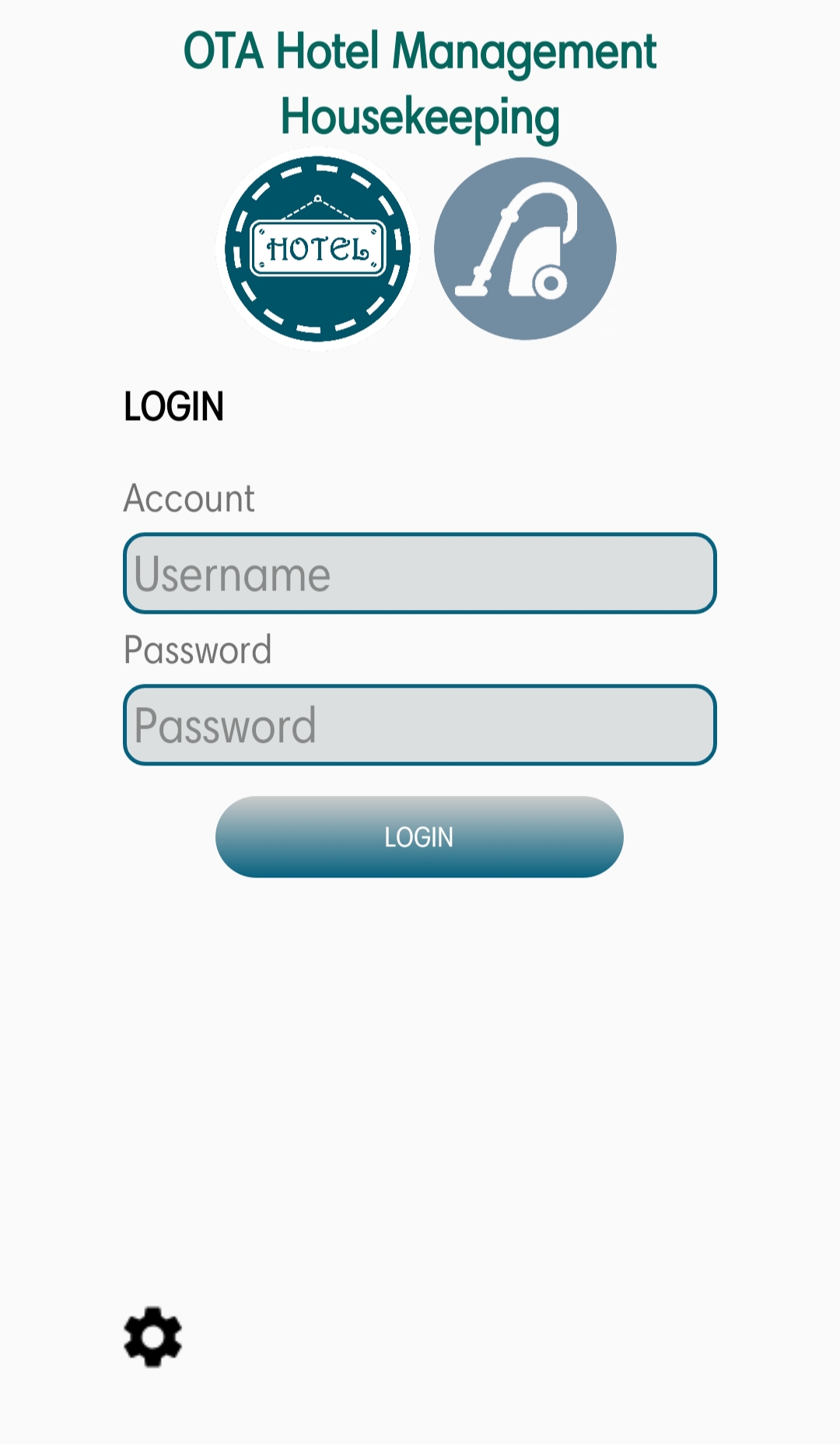Tap the Username input field
Image resolution: width=840 pixels, height=1444 pixels.
(419, 573)
